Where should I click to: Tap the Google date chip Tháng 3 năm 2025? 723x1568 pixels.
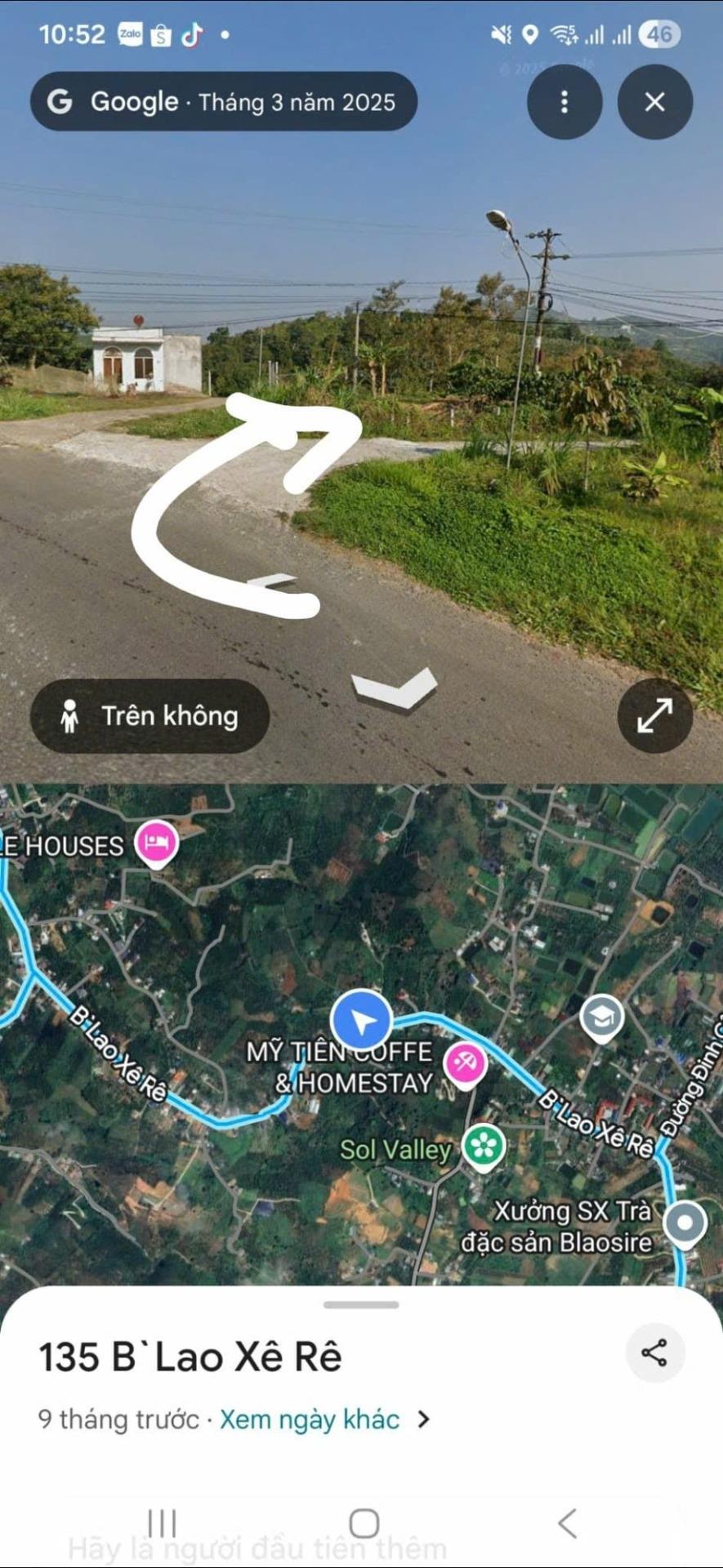pos(224,102)
